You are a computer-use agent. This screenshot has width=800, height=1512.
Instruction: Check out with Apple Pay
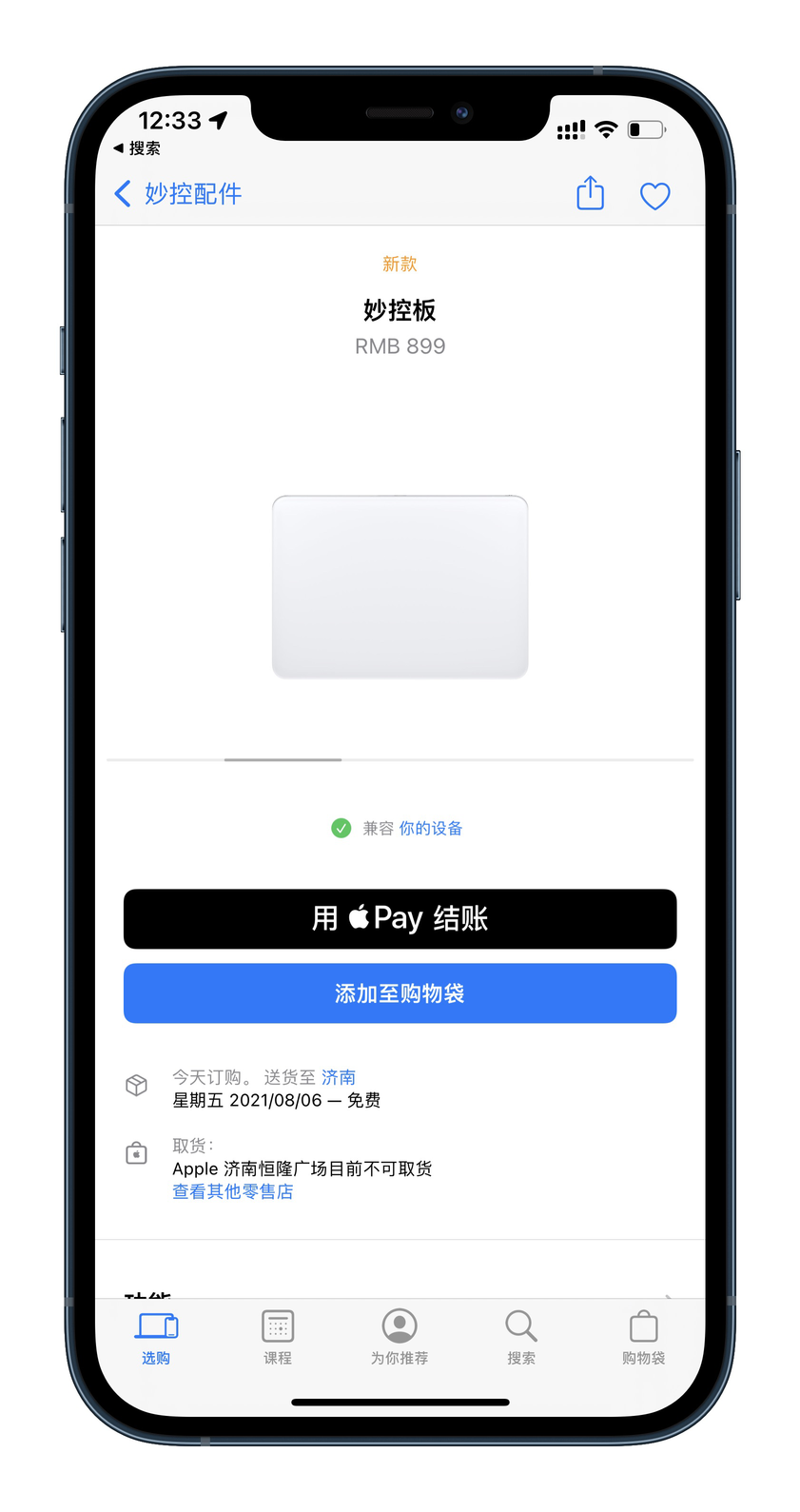coord(400,918)
